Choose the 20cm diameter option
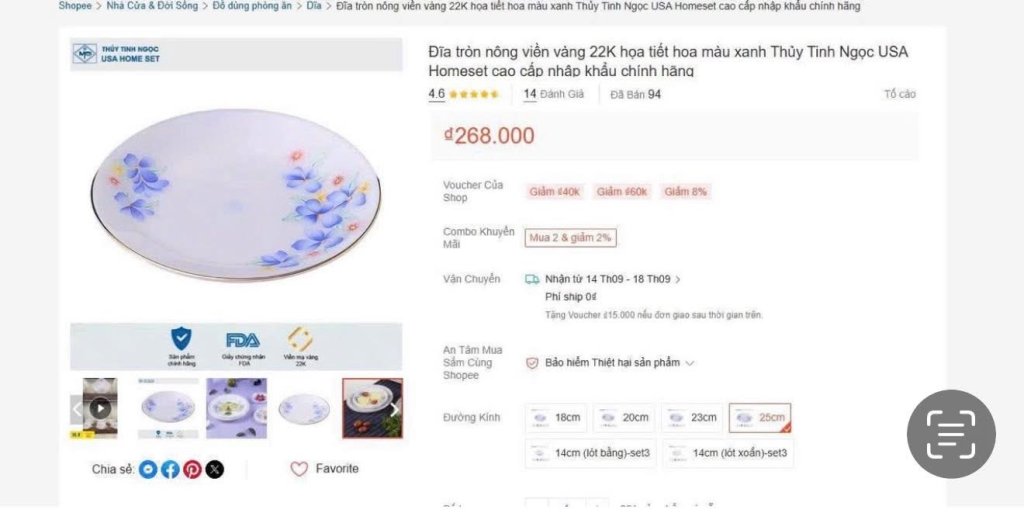 click(x=624, y=418)
